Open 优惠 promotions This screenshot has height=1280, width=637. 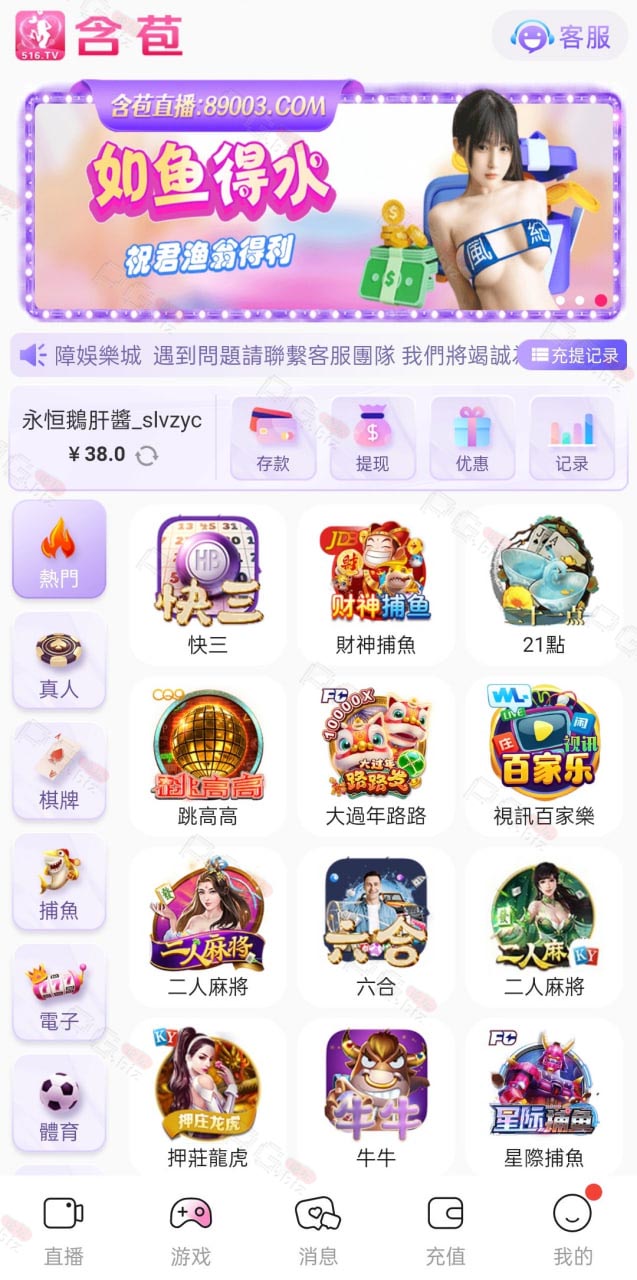[x=472, y=438]
